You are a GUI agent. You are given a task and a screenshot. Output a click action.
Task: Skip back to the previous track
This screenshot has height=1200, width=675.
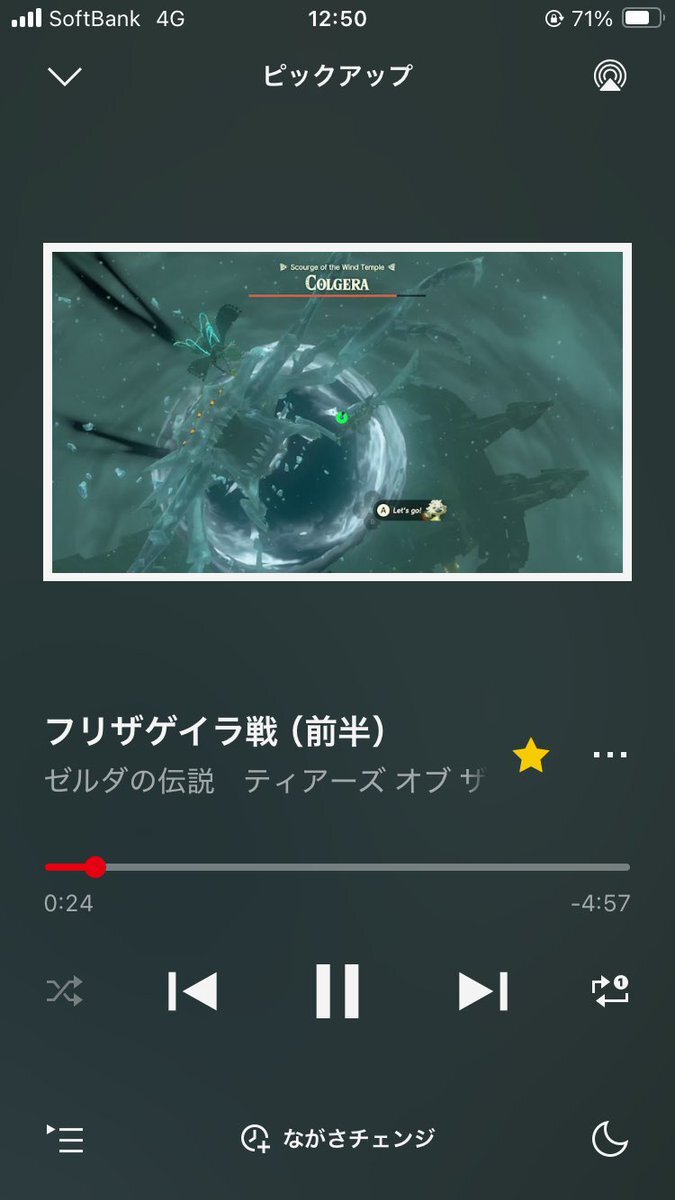(x=193, y=991)
